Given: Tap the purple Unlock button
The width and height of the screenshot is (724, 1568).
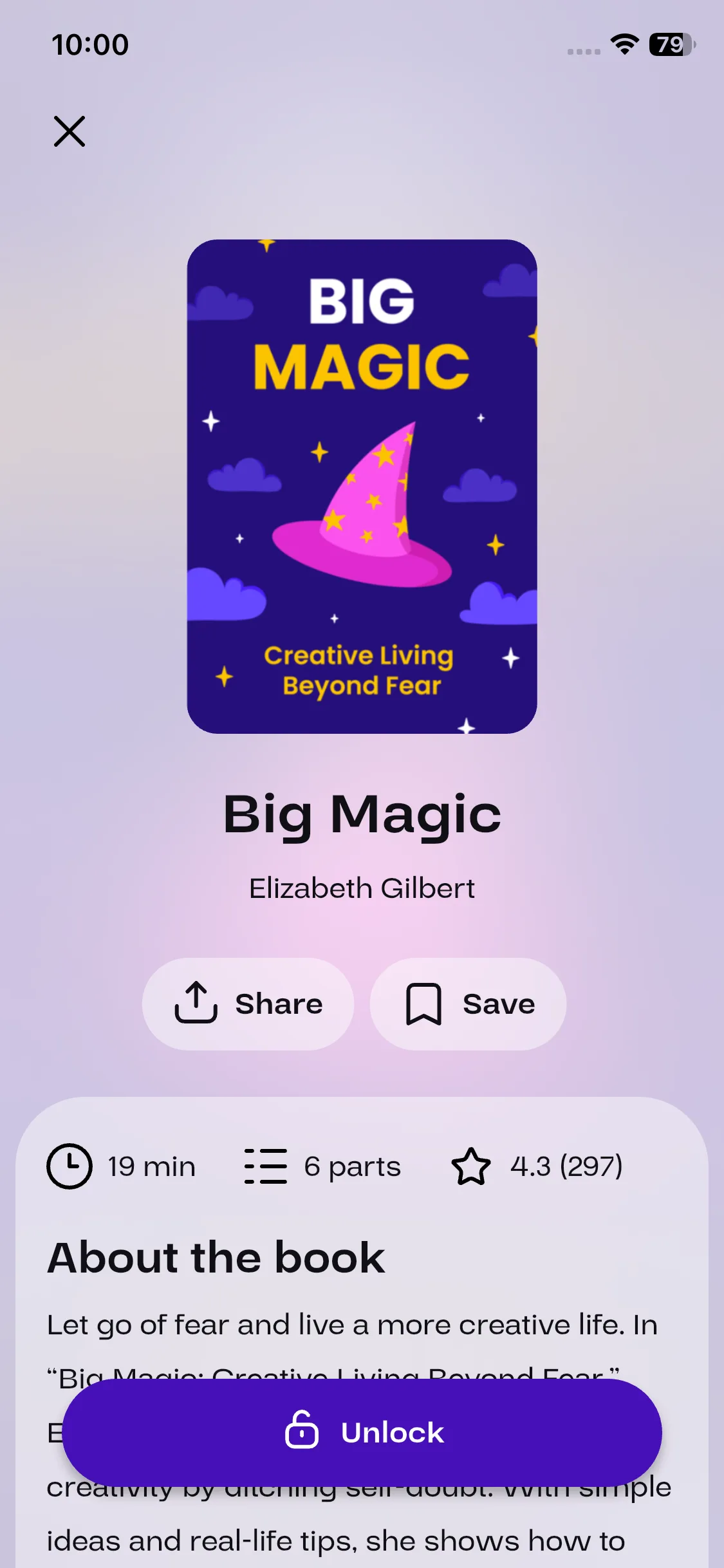Looking at the screenshot, I should click(362, 1432).
